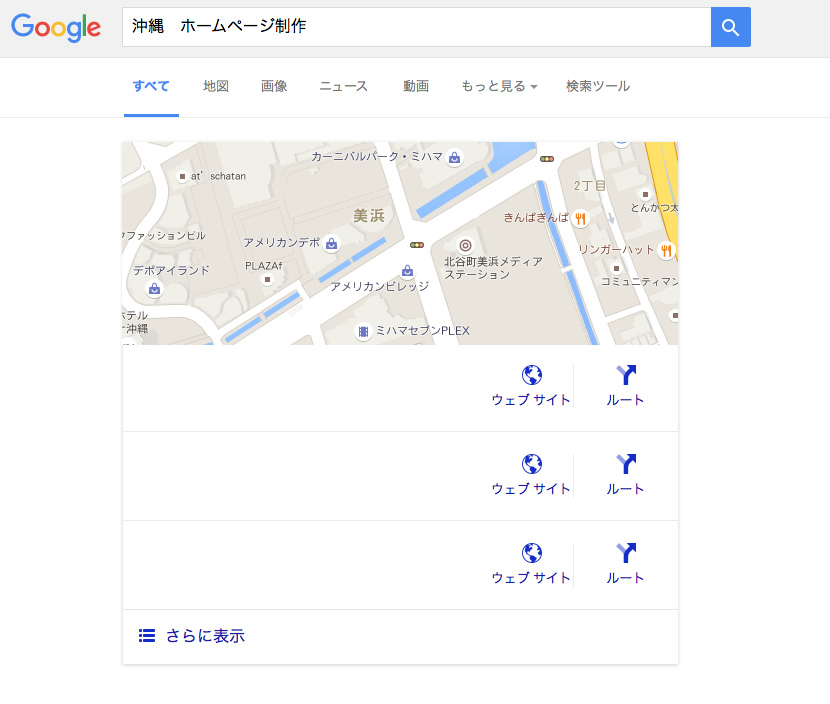Run the search with the magnifier button

pos(730,27)
